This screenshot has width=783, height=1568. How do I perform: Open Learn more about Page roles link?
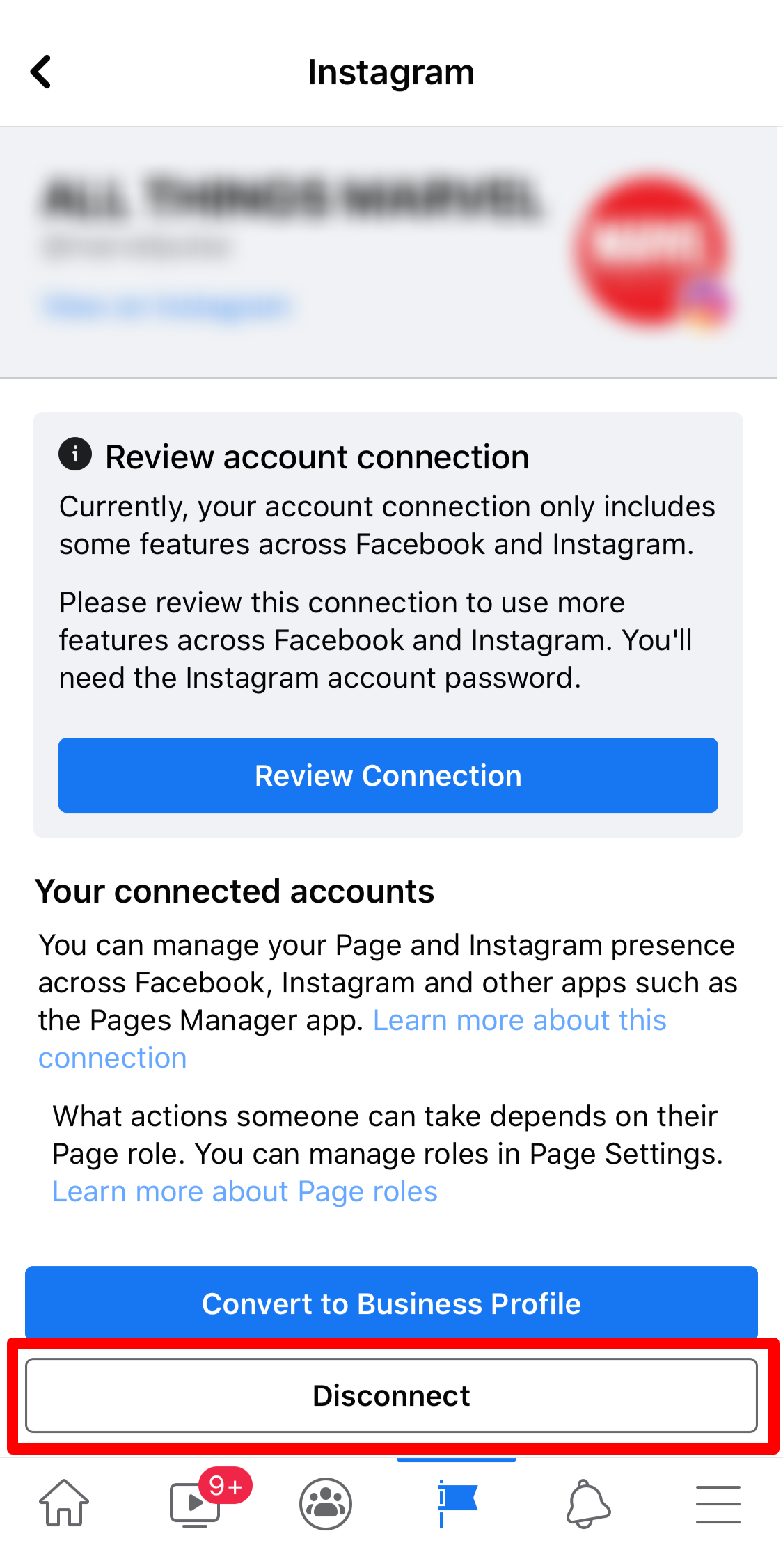click(245, 1191)
